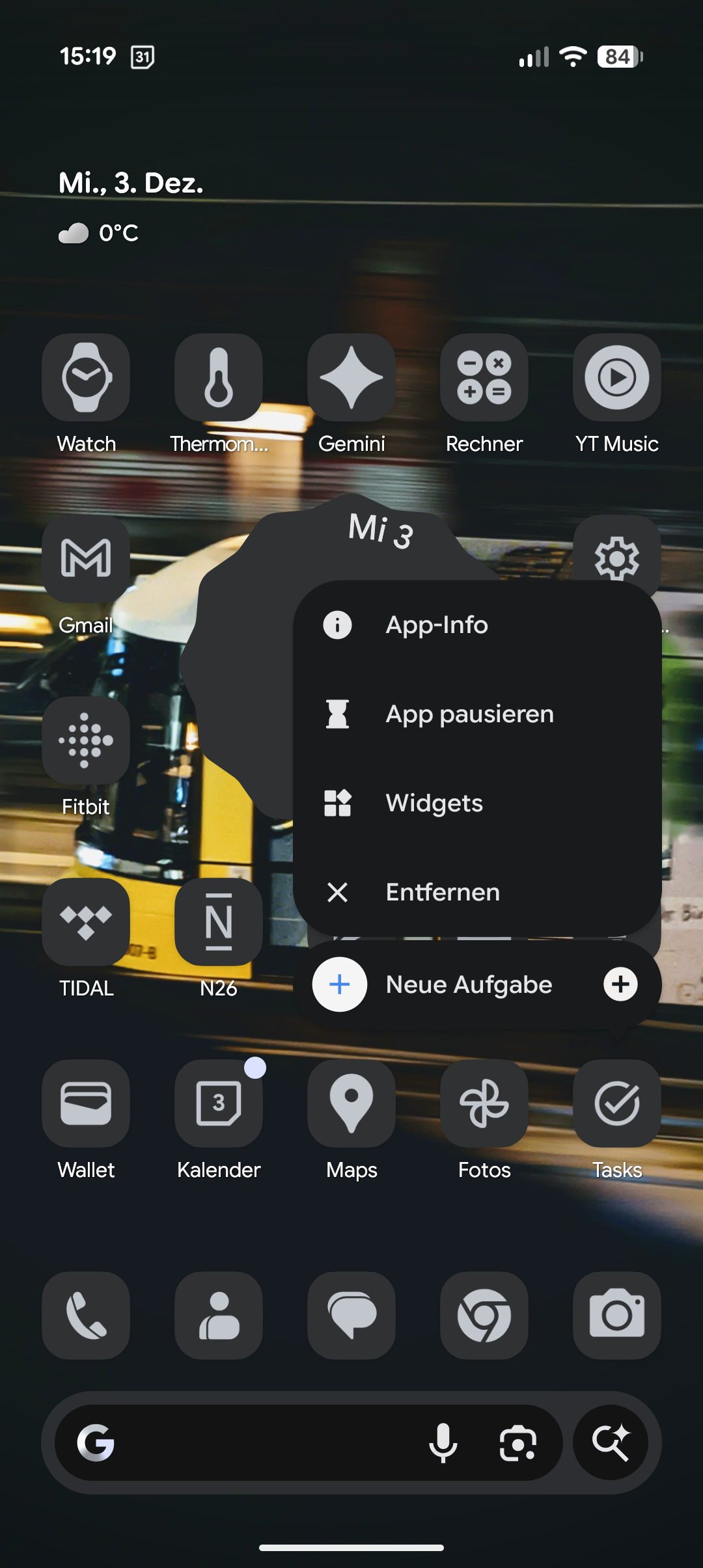Tap the Neue Aufgabe shortcut
This screenshot has height=1568, width=703.
[467, 984]
